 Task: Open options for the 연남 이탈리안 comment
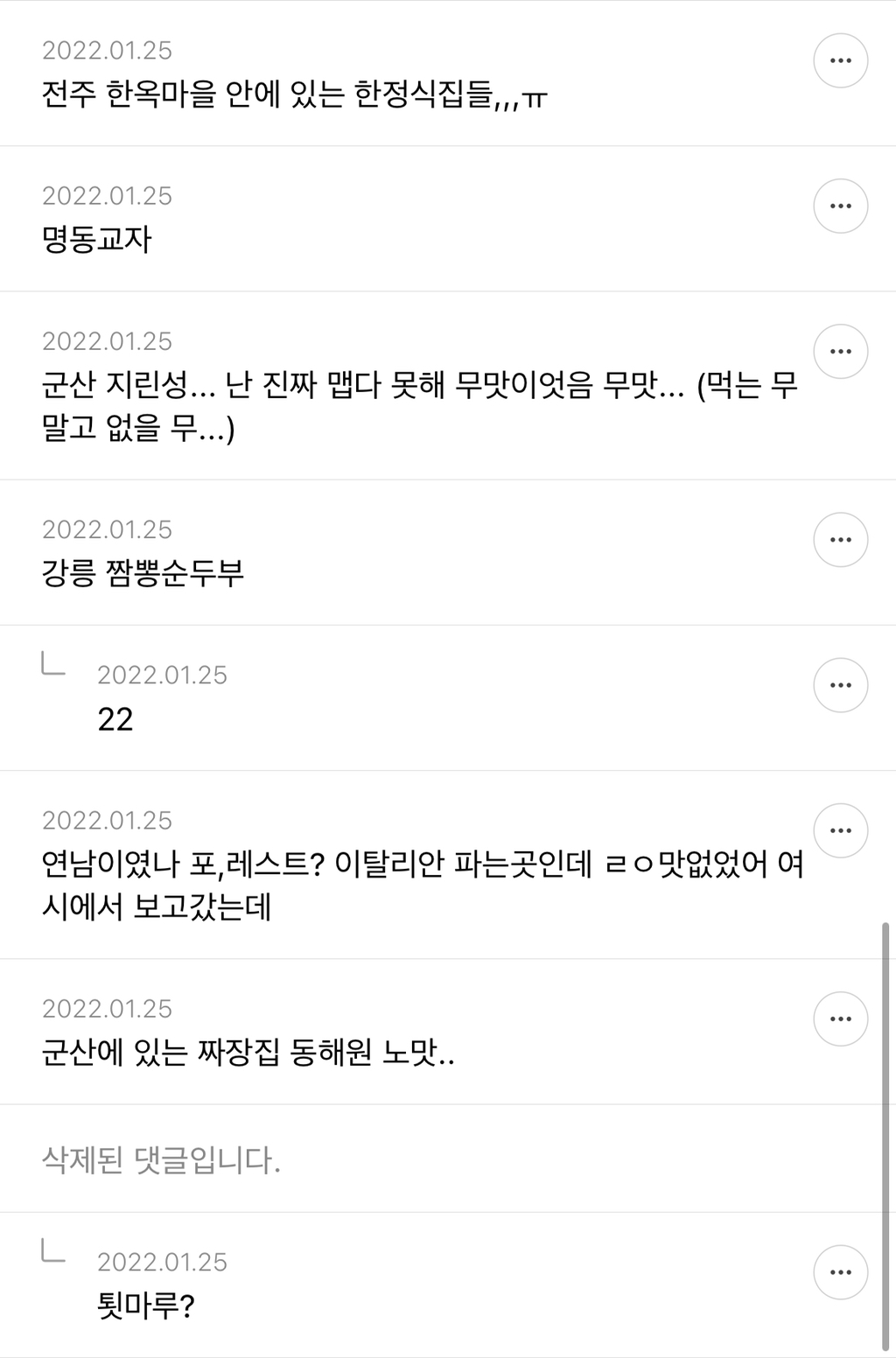[840, 829]
